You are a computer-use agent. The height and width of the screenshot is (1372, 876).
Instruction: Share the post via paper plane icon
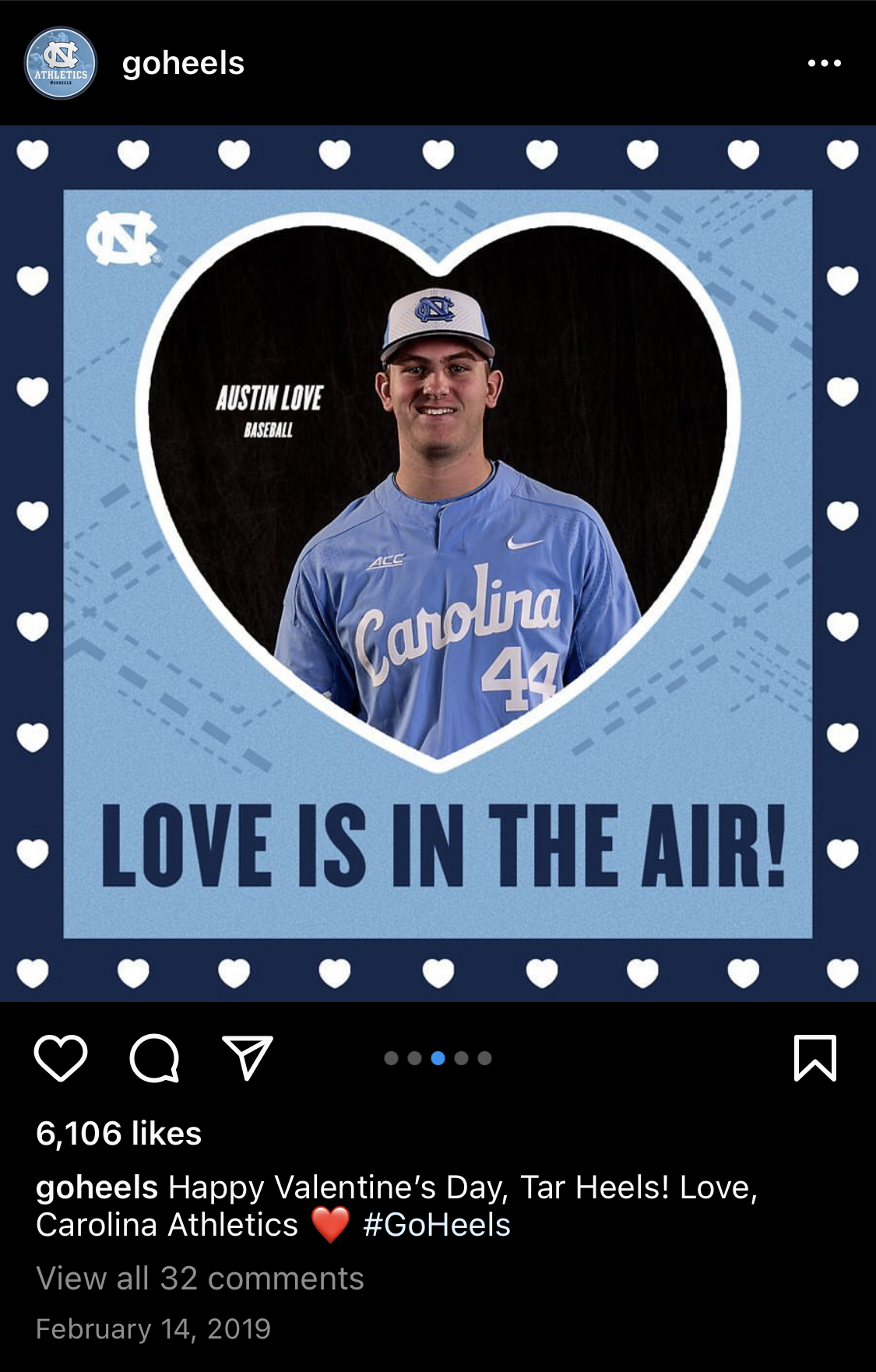[x=248, y=1058]
